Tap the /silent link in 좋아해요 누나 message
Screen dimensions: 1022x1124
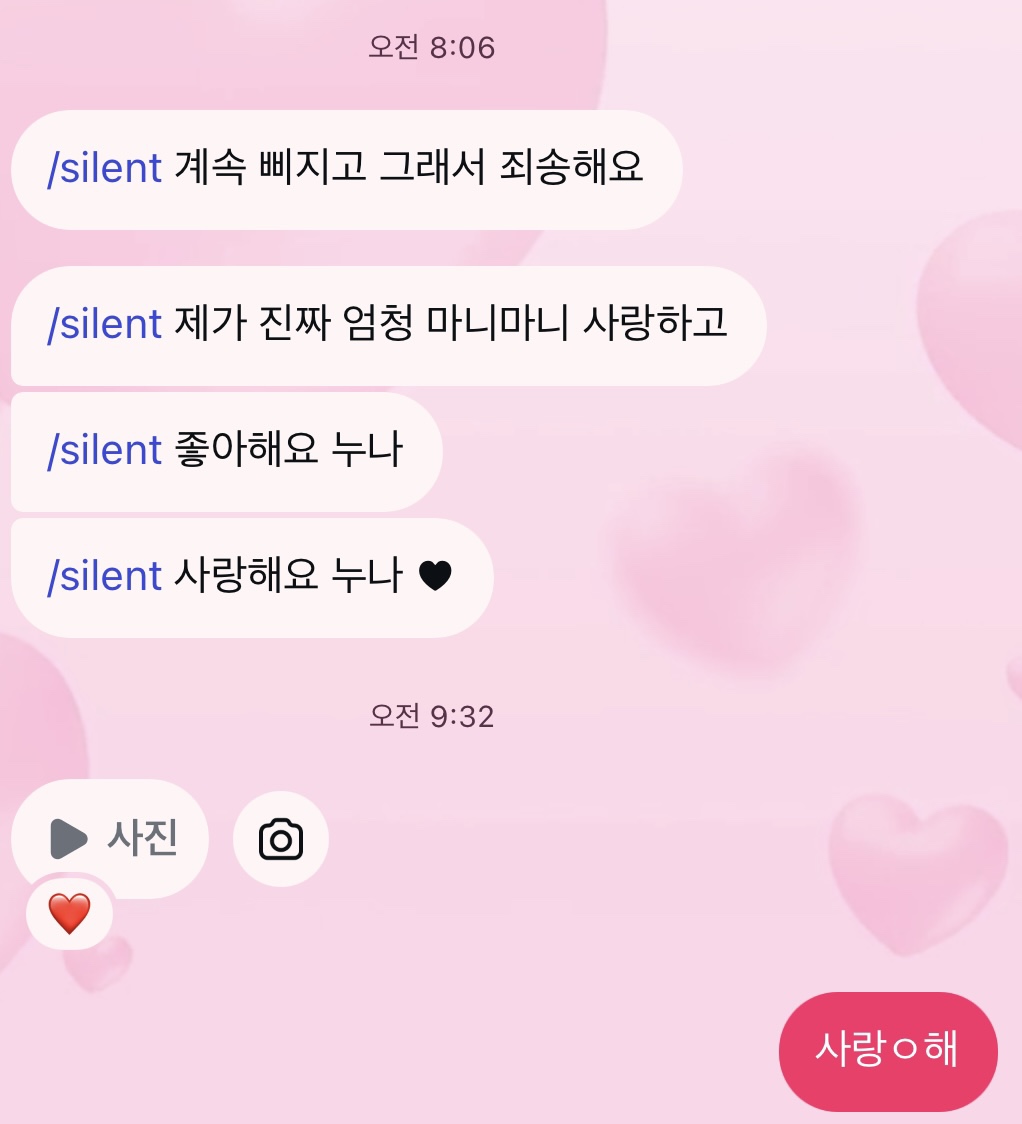pyautogui.click(x=104, y=451)
